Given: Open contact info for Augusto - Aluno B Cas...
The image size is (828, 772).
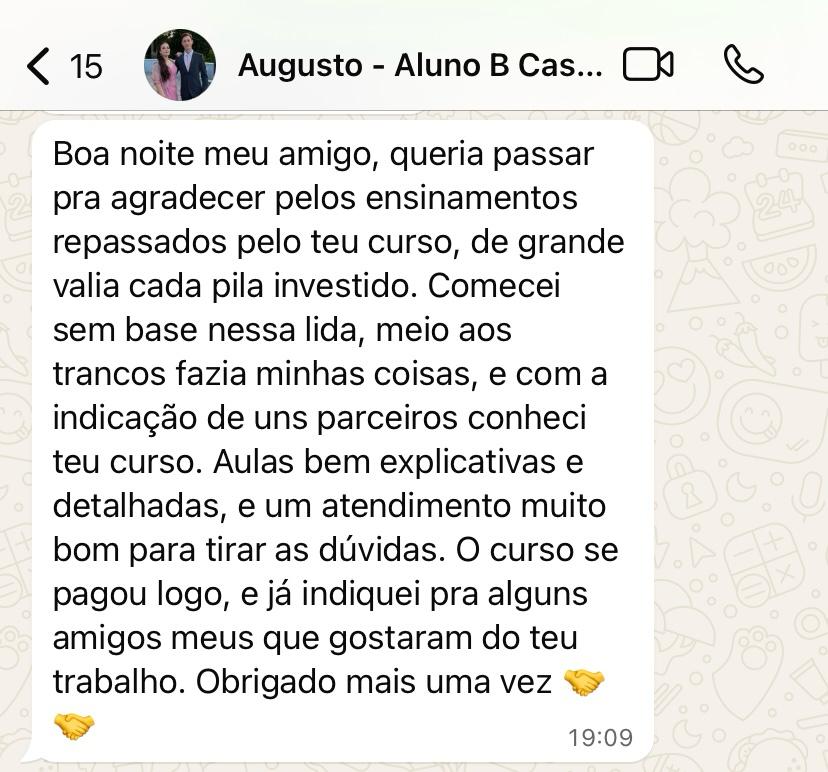Looking at the screenshot, I should (420, 66).
